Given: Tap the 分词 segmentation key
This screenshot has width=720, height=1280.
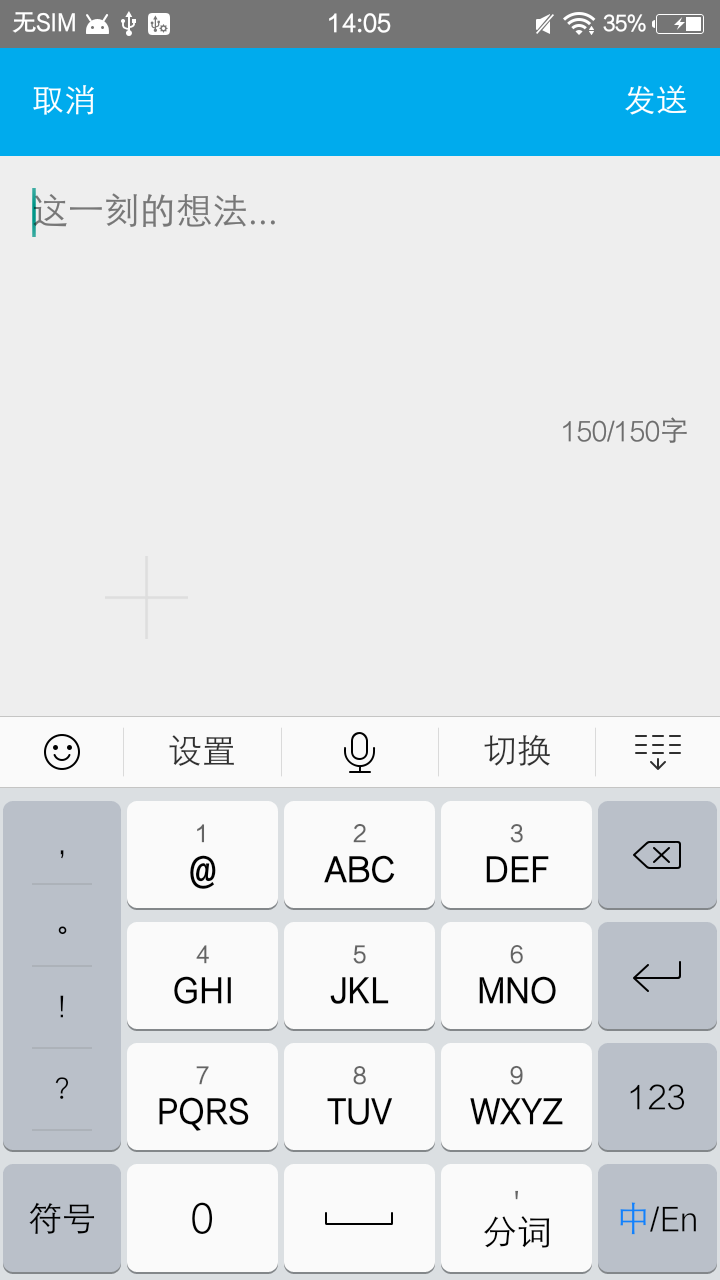Looking at the screenshot, I should pyautogui.click(x=516, y=1218).
